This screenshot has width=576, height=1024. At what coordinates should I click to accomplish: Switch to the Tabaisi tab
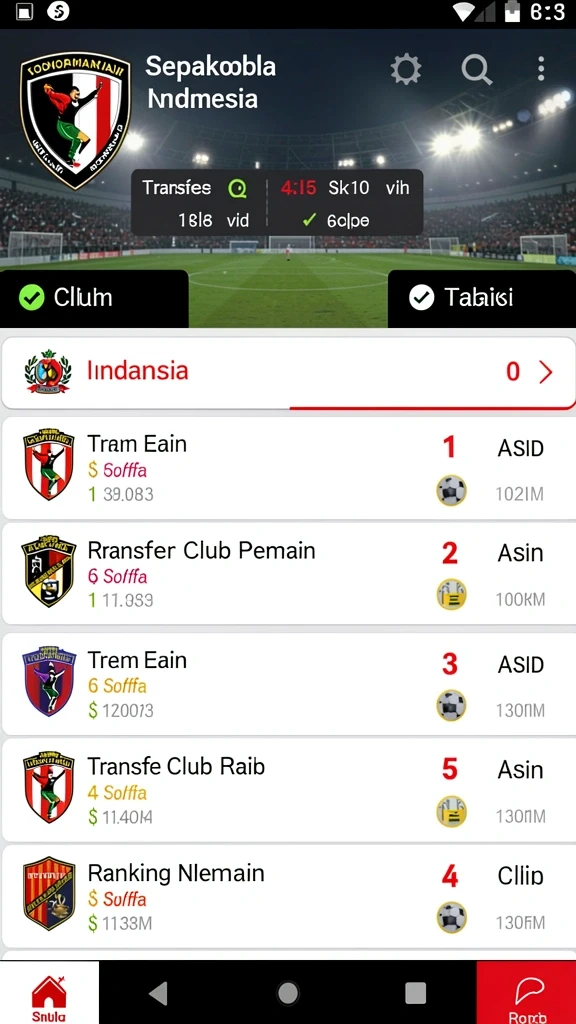pos(482,298)
